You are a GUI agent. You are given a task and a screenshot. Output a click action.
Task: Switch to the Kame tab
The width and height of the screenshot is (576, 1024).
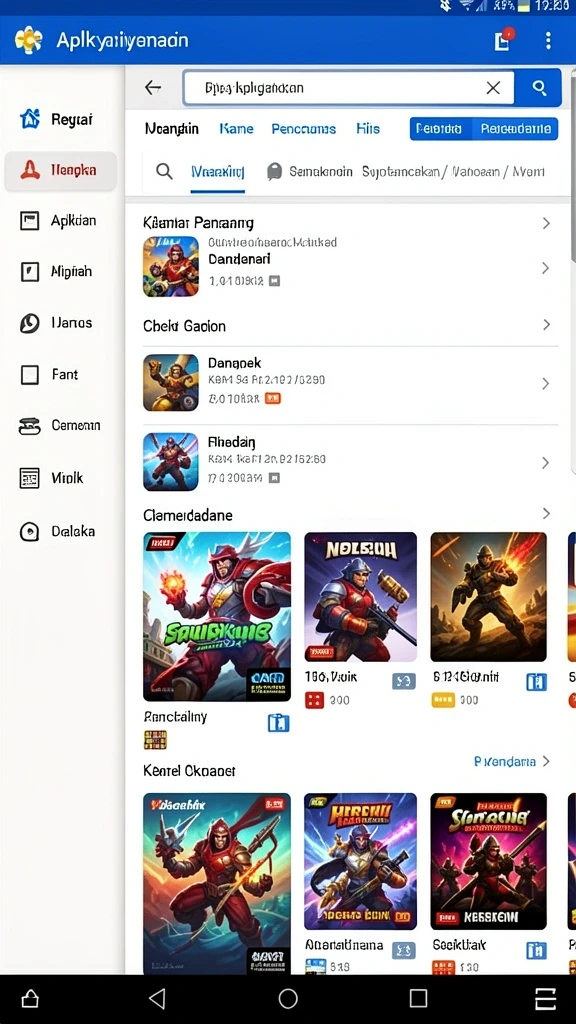tap(236, 129)
